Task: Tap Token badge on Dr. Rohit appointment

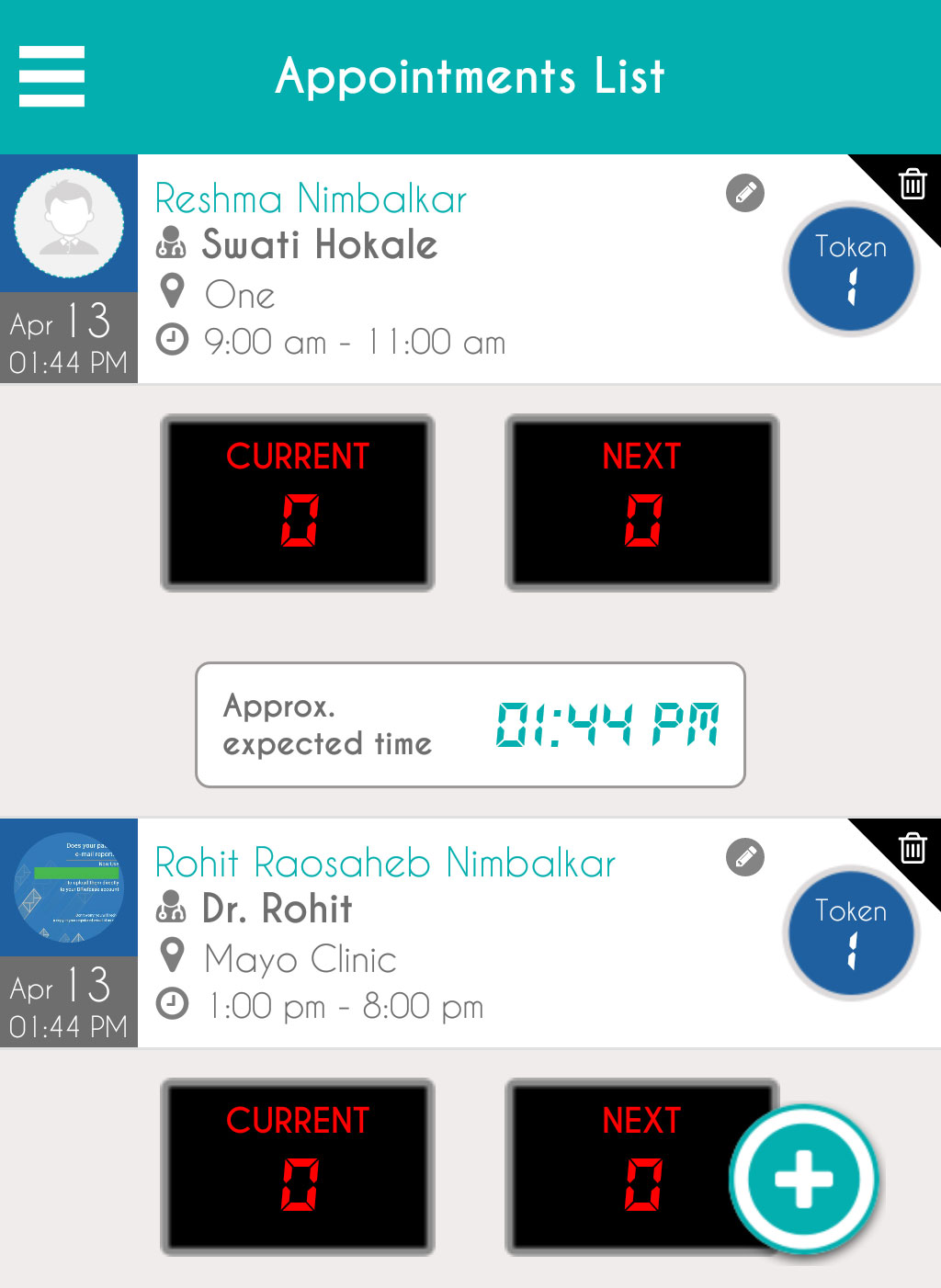Action: 850,932
